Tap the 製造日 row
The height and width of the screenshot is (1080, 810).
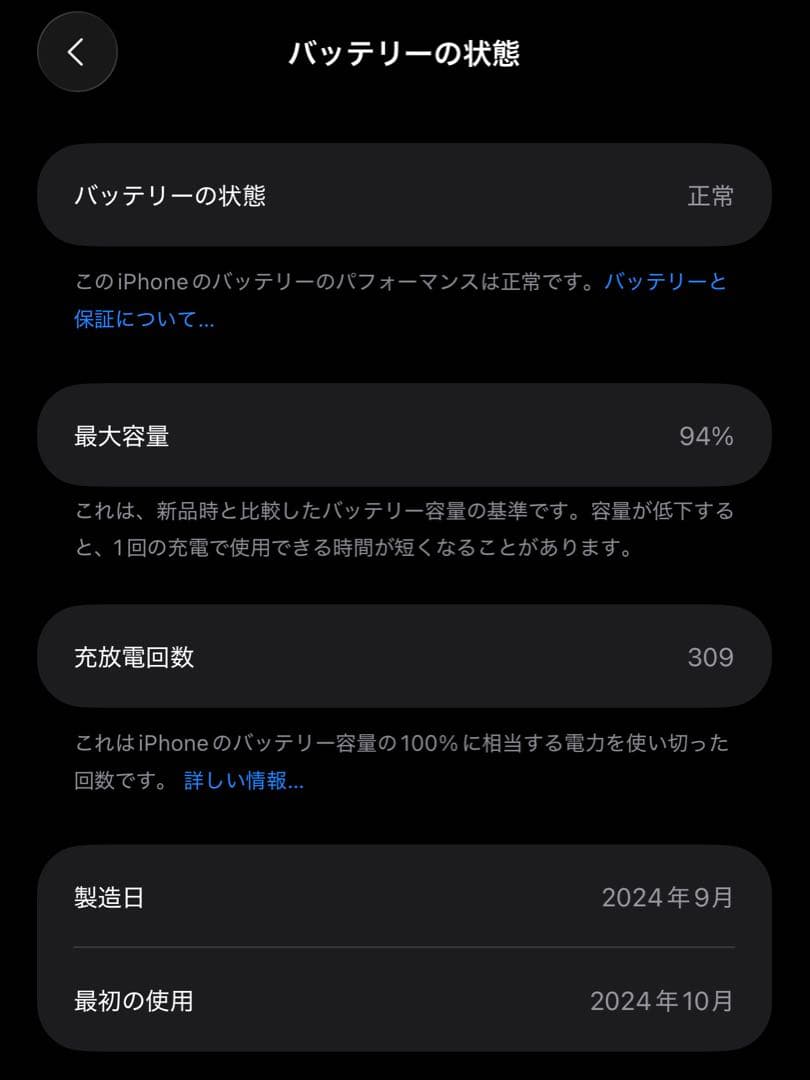coord(405,898)
